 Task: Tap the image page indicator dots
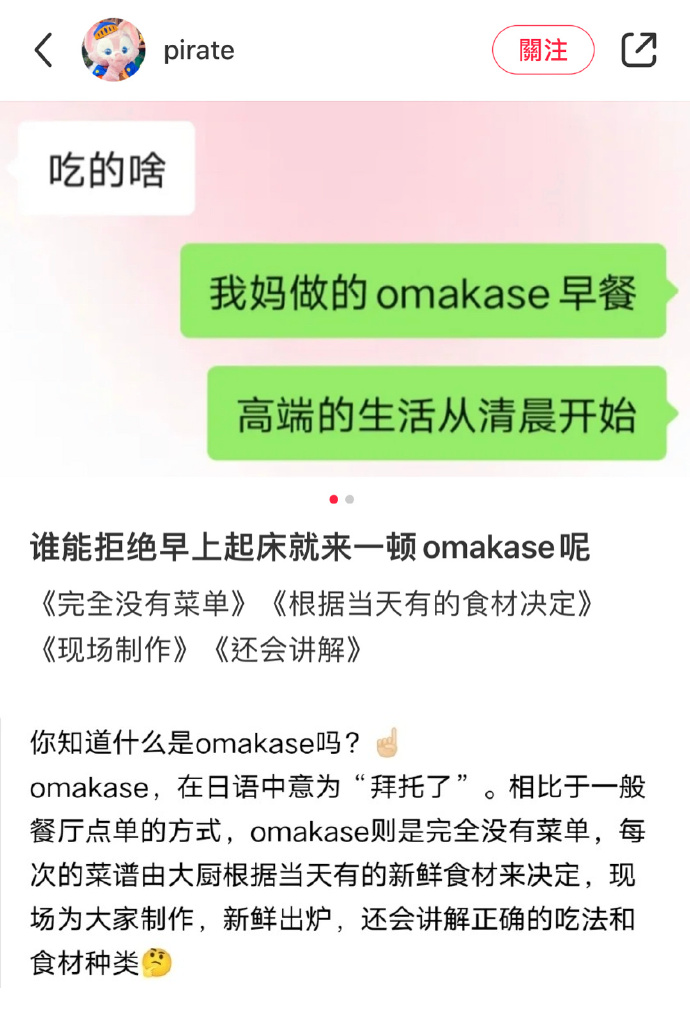(341, 499)
